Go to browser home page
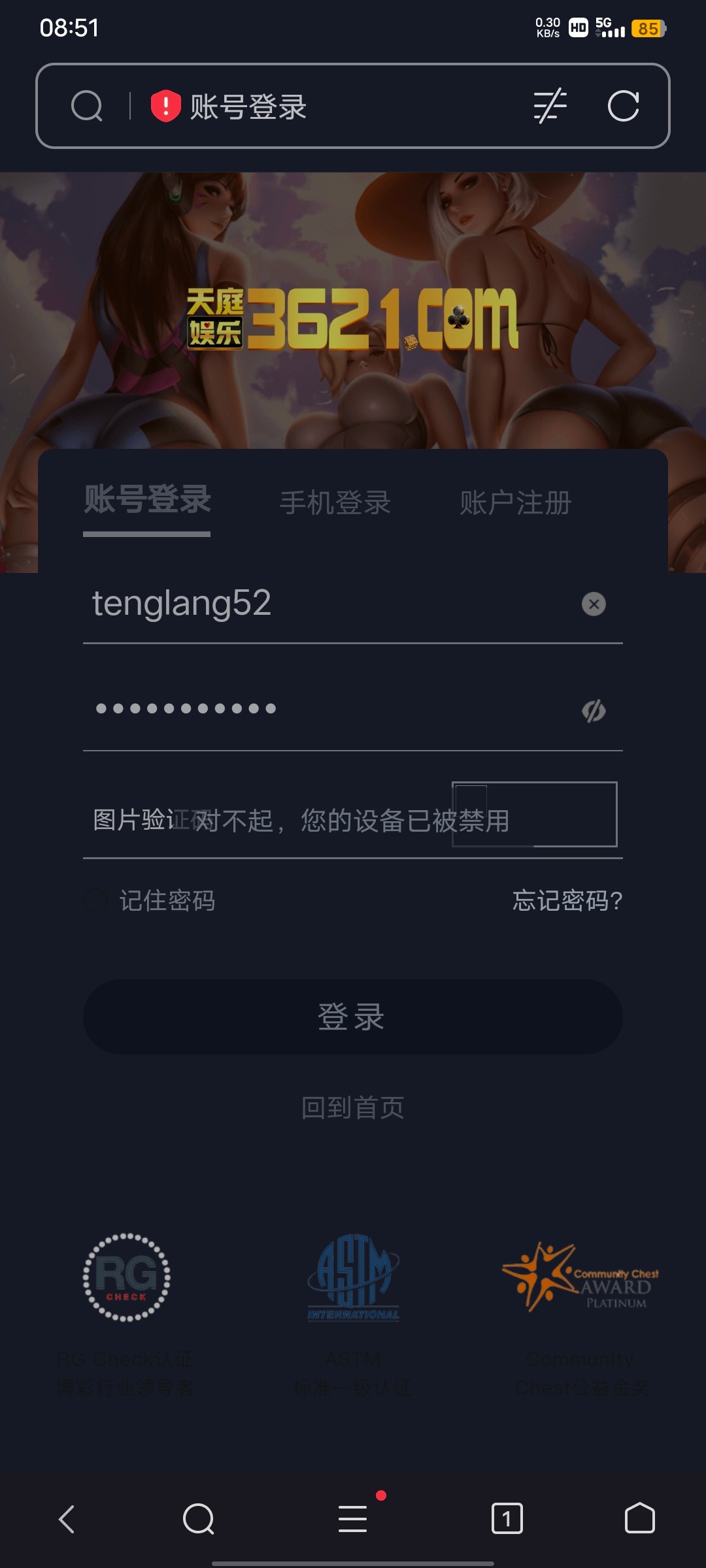The image size is (706, 1568). coord(639,1519)
